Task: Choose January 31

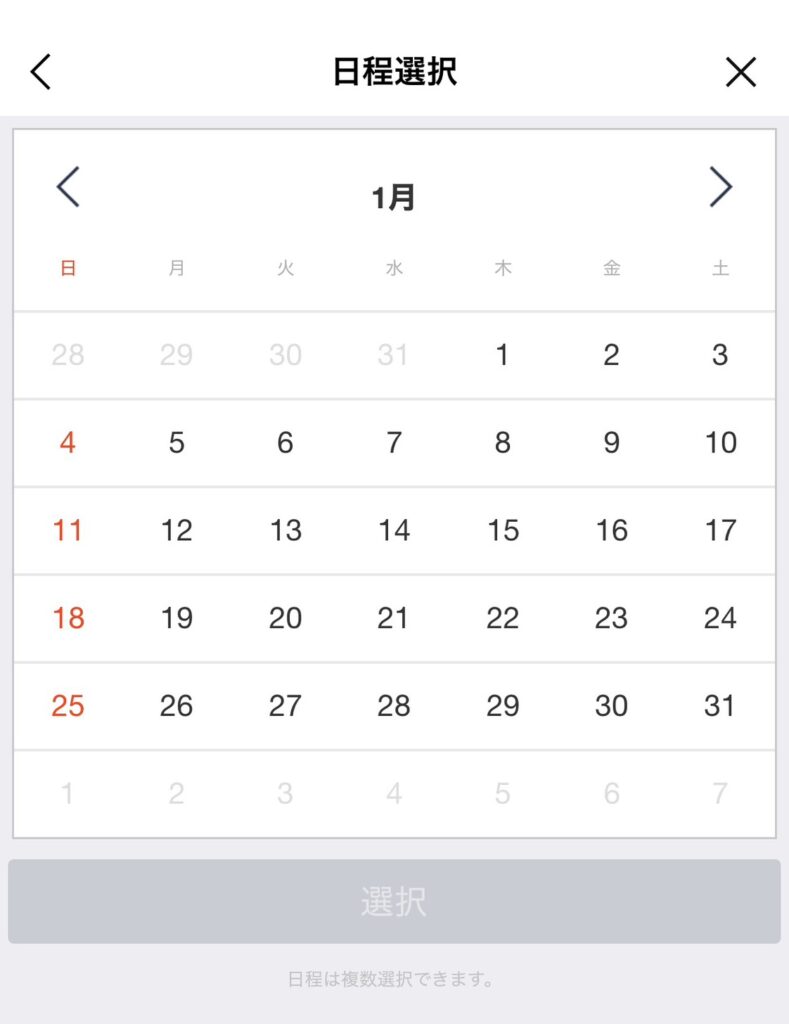Action: pyautogui.click(x=720, y=706)
